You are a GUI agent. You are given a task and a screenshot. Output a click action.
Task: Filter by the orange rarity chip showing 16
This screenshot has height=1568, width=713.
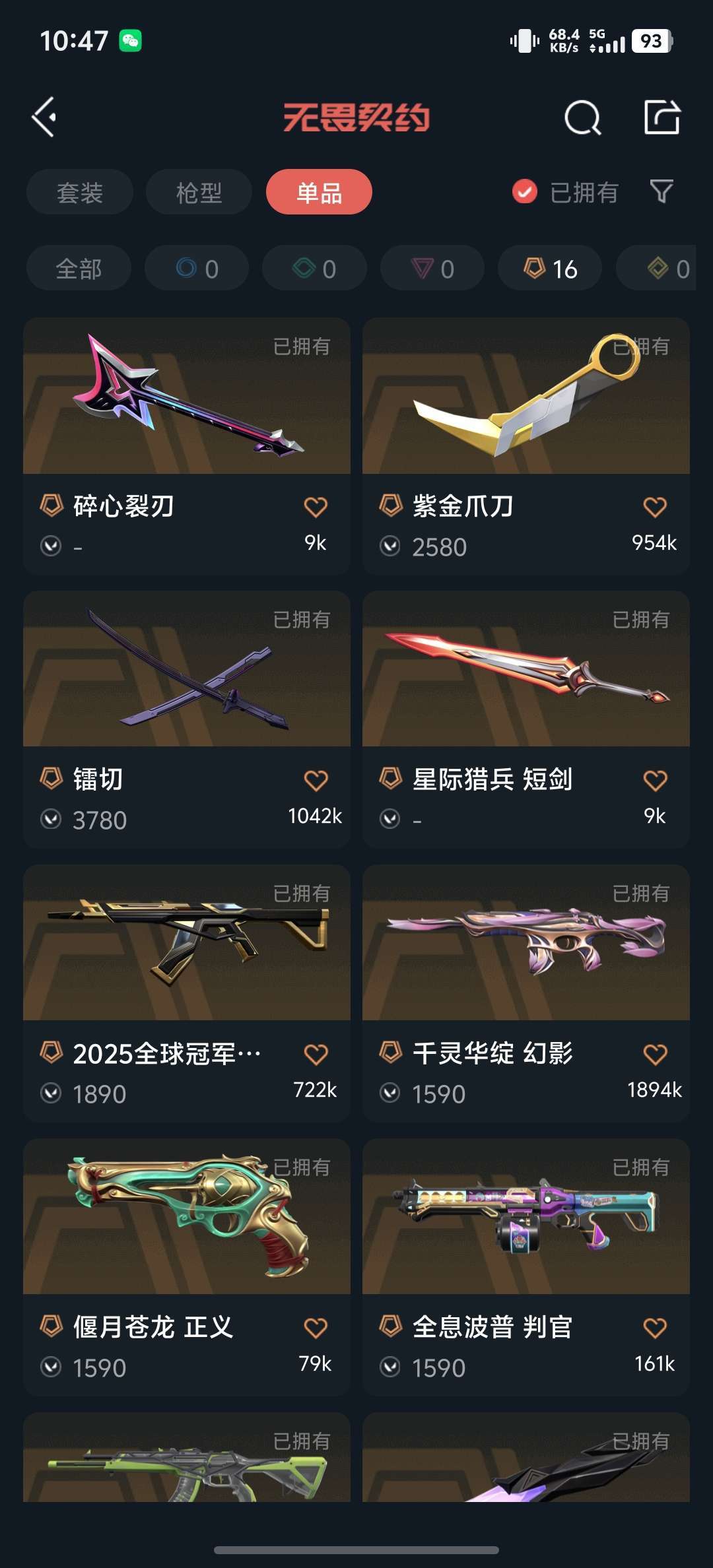pos(550,268)
